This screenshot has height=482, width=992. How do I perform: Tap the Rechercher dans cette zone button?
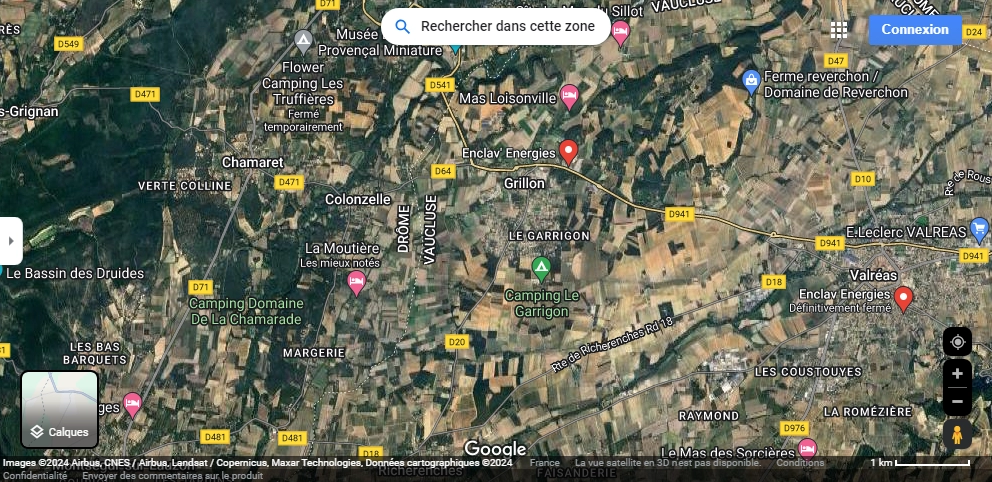pyautogui.click(x=496, y=27)
